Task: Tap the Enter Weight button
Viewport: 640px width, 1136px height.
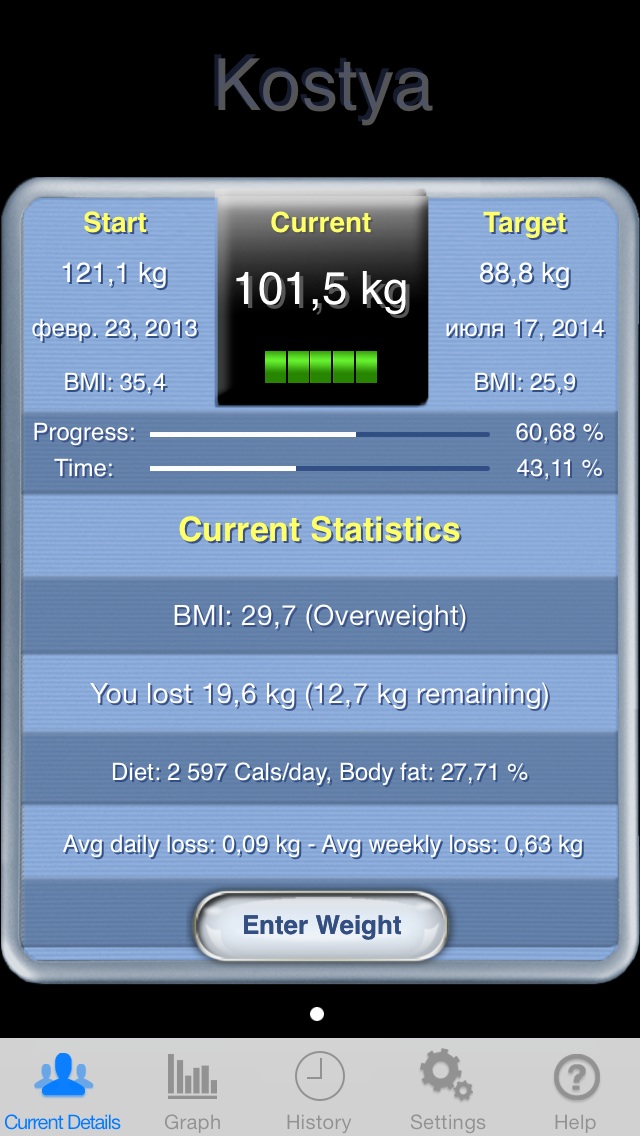Action: tap(321, 925)
